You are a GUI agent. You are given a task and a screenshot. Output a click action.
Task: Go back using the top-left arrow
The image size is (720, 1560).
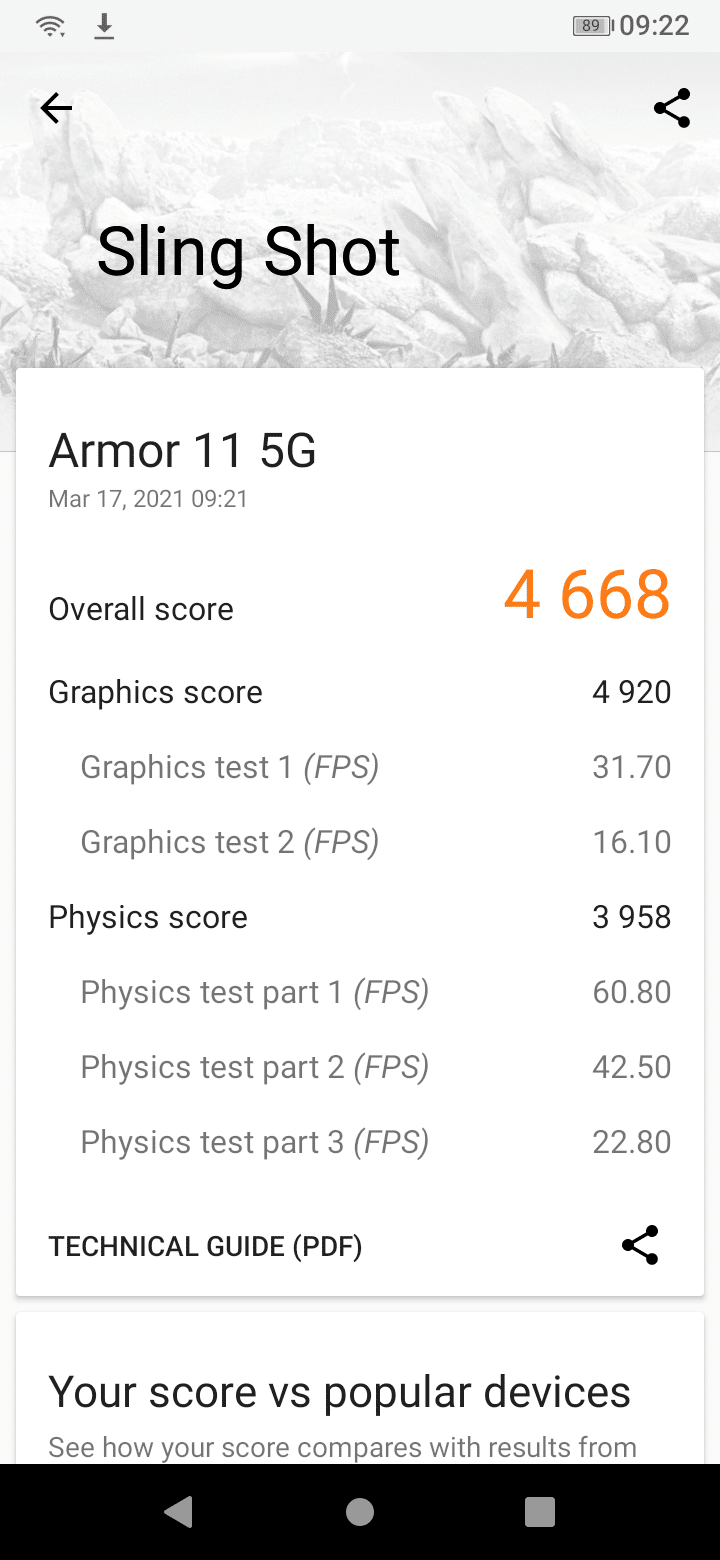[x=56, y=108]
